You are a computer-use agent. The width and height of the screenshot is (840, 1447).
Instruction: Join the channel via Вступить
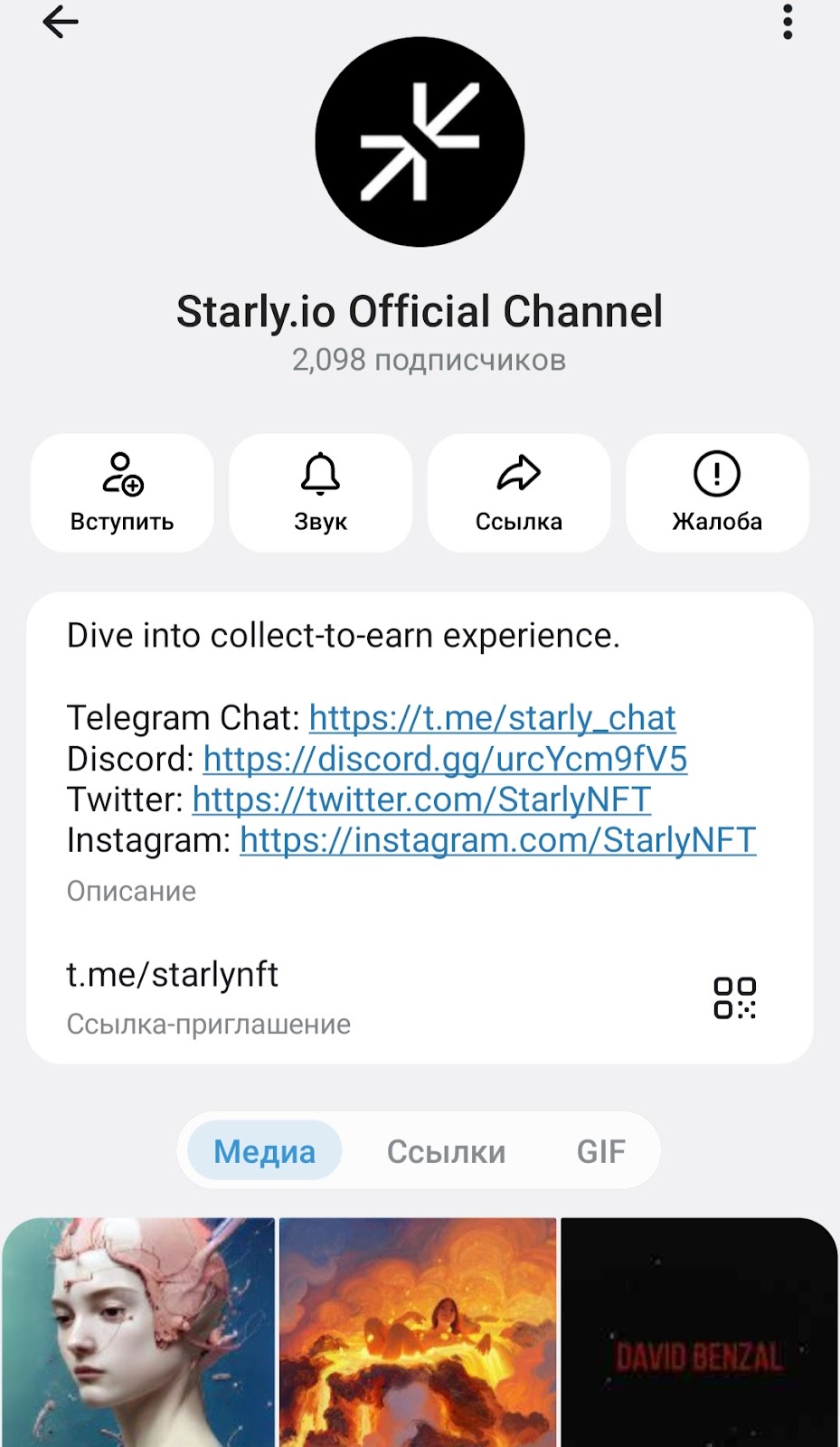click(122, 493)
